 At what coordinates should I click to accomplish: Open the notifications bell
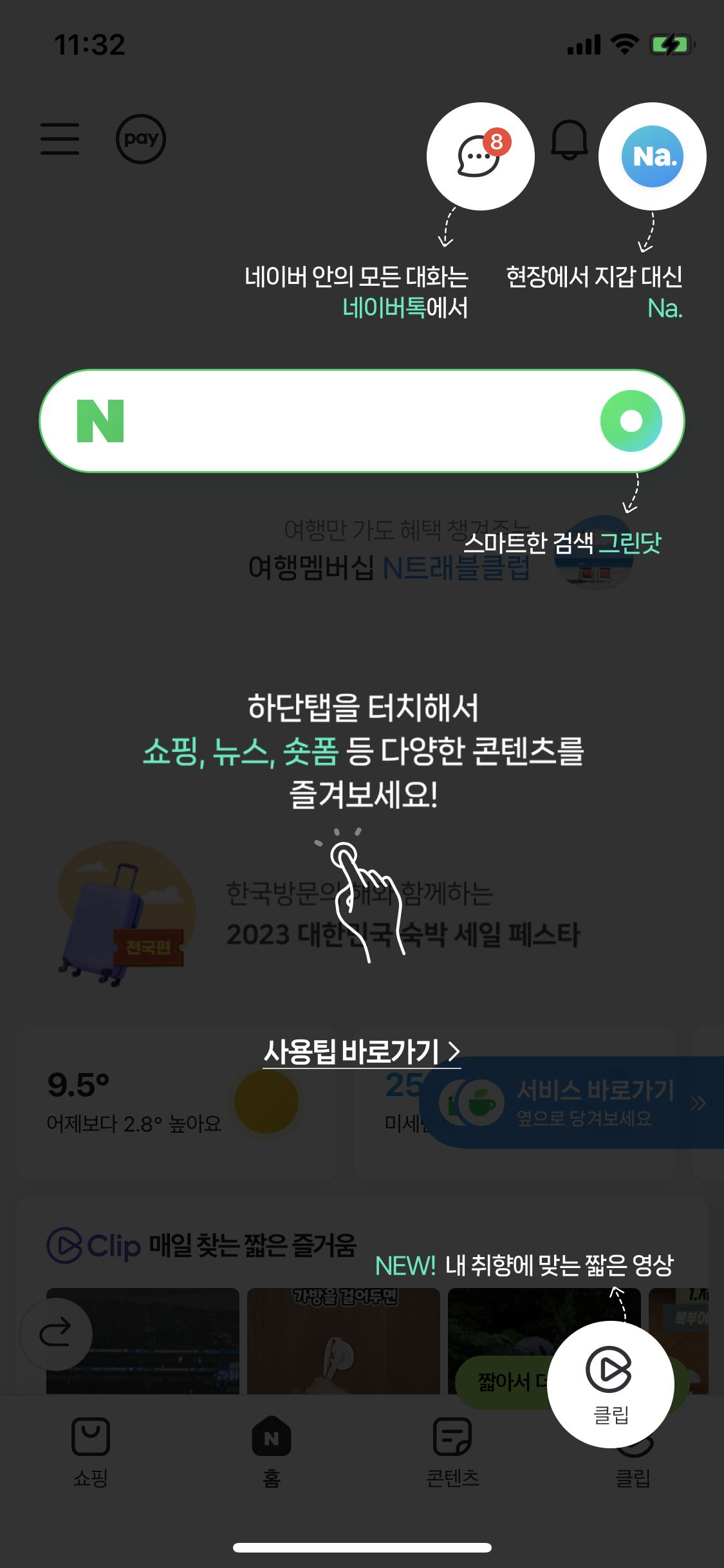[x=569, y=140]
